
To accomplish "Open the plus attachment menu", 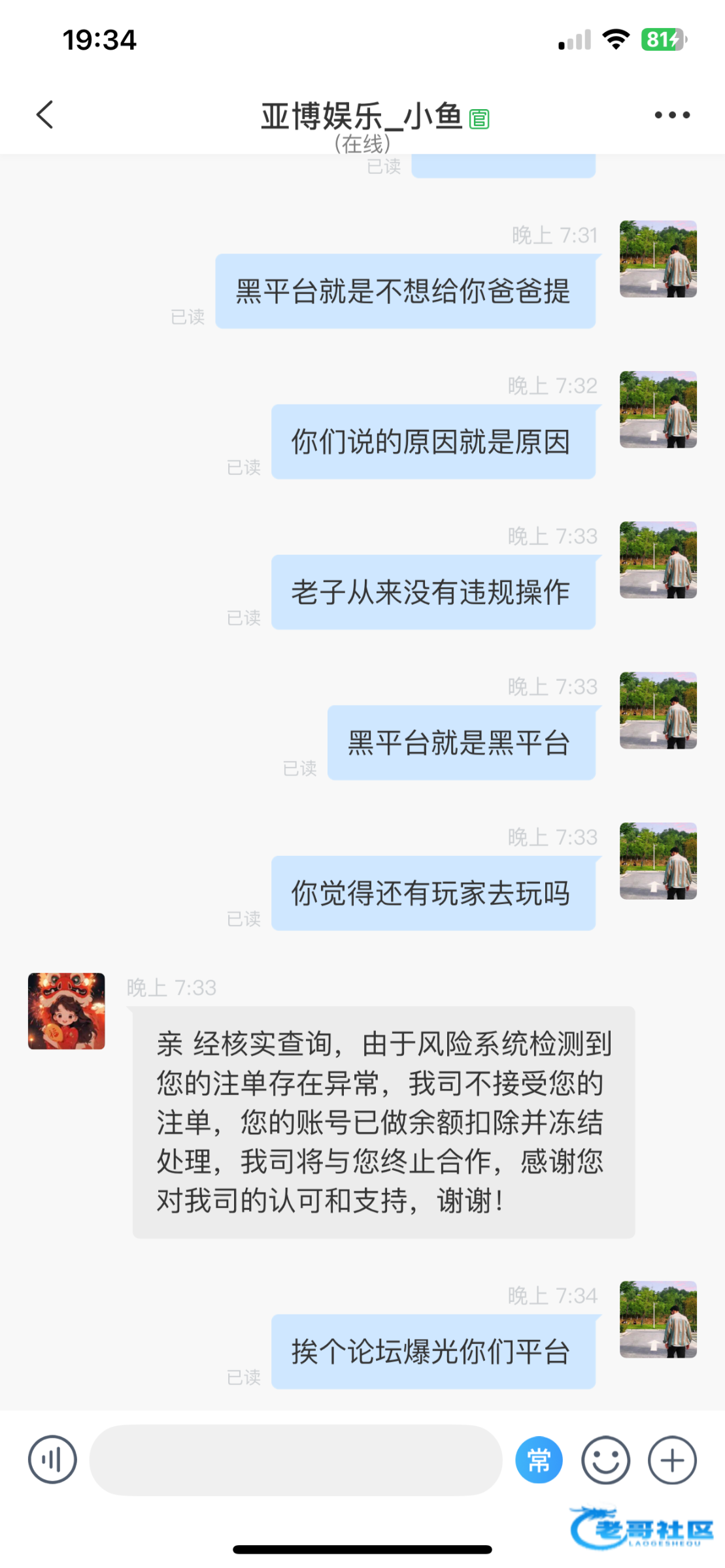I will coord(672,1460).
